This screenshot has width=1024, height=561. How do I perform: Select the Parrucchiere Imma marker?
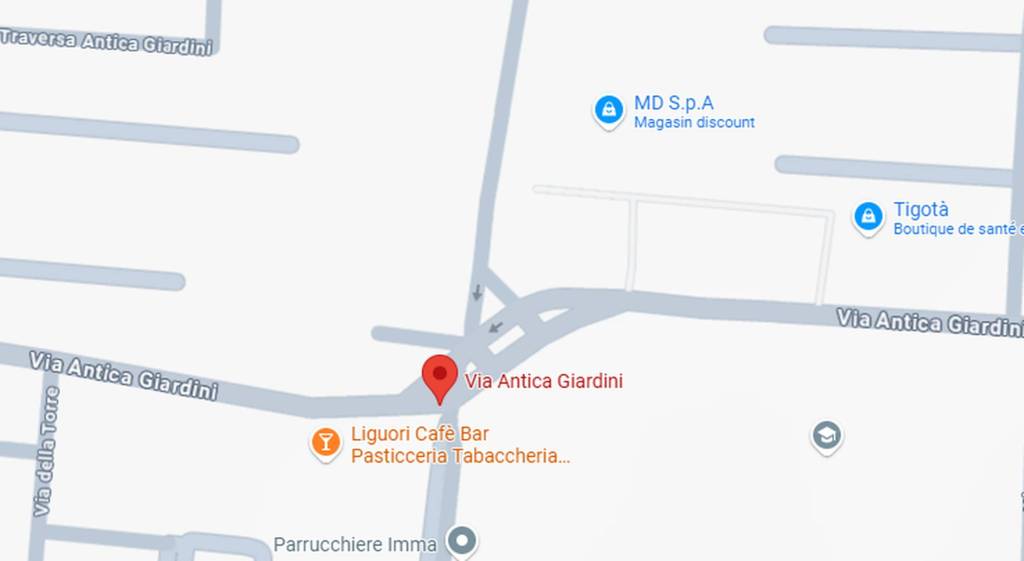461,542
